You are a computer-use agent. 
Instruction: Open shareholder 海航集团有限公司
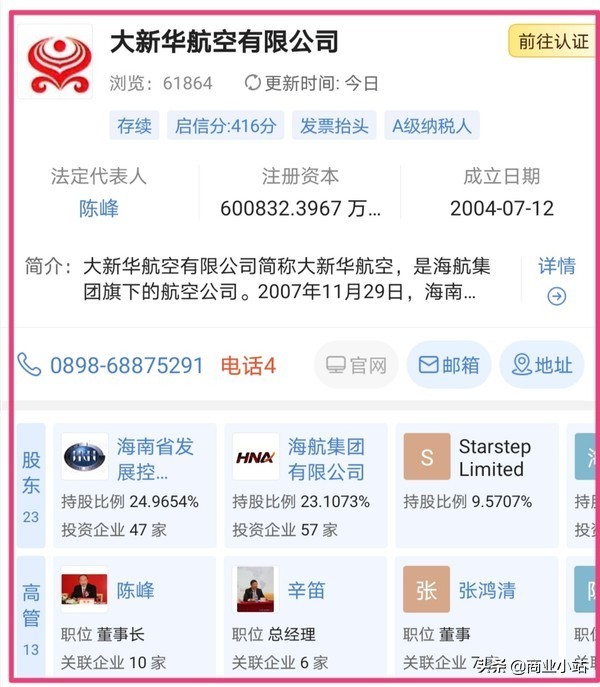pos(305,484)
